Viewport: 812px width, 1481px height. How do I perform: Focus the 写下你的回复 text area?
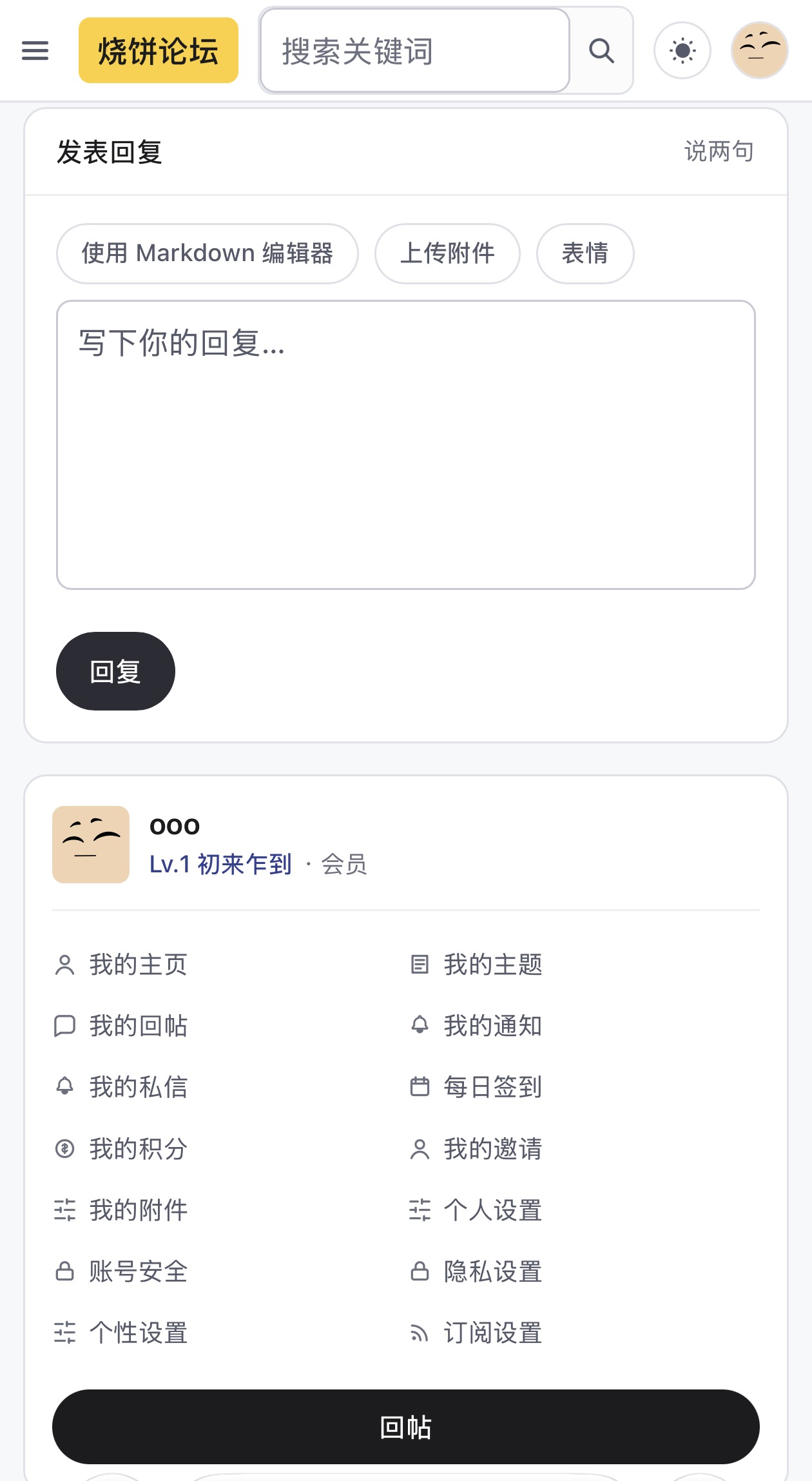tap(406, 445)
